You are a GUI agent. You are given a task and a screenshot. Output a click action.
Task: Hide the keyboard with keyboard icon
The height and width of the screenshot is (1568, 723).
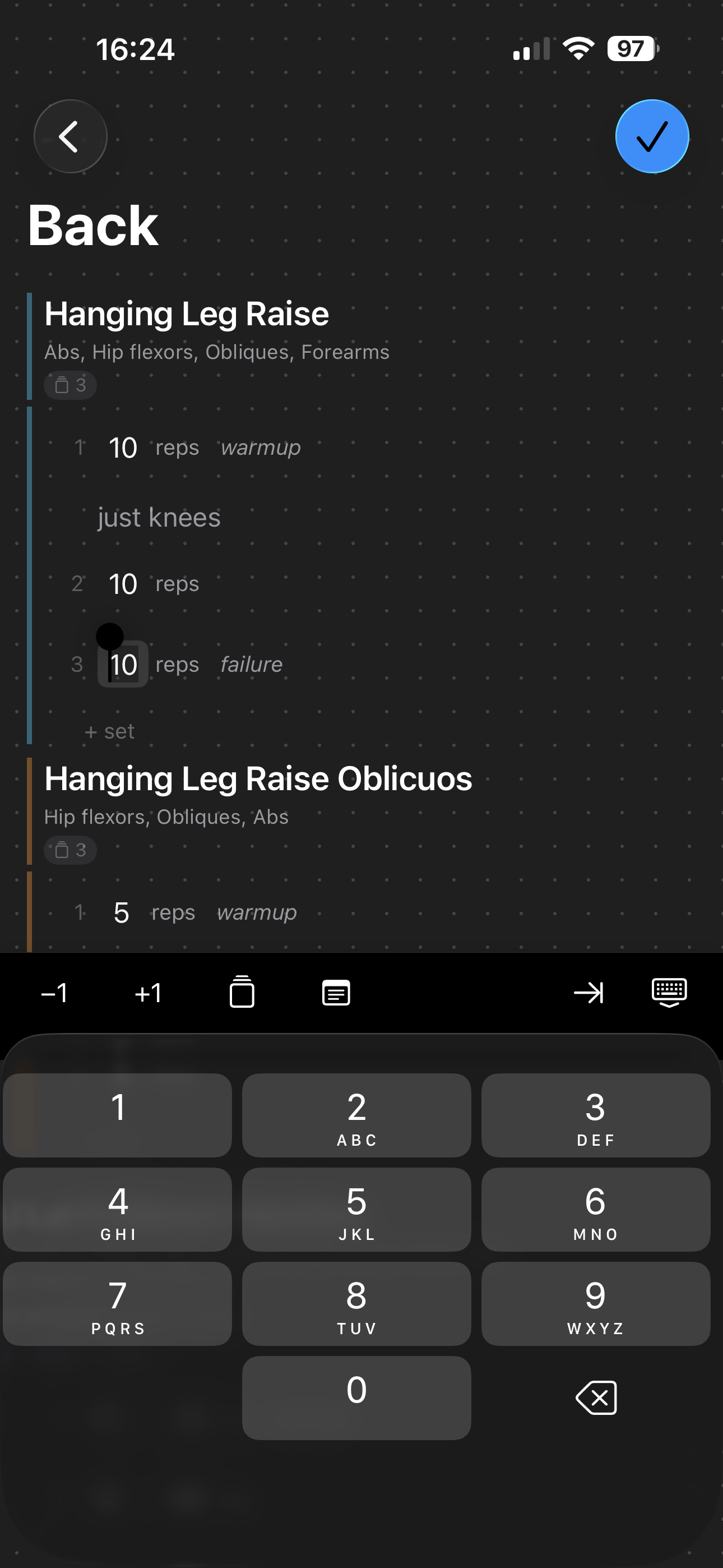tap(669, 992)
